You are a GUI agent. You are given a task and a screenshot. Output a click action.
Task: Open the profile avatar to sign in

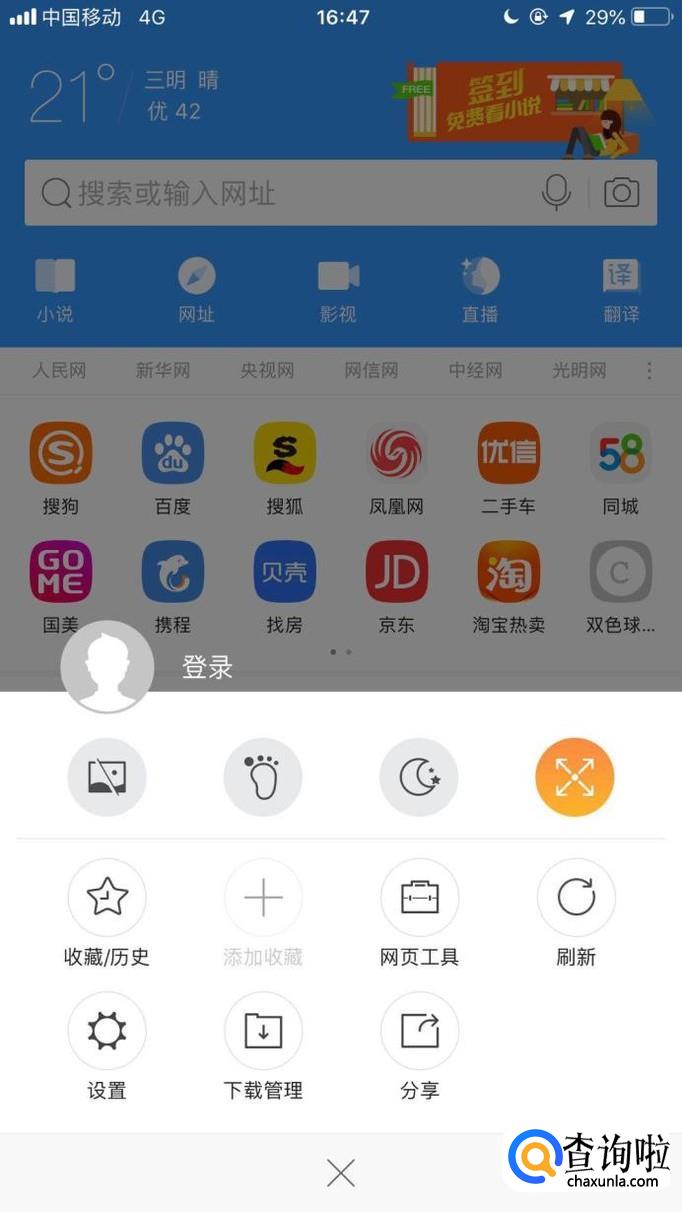click(107, 667)
